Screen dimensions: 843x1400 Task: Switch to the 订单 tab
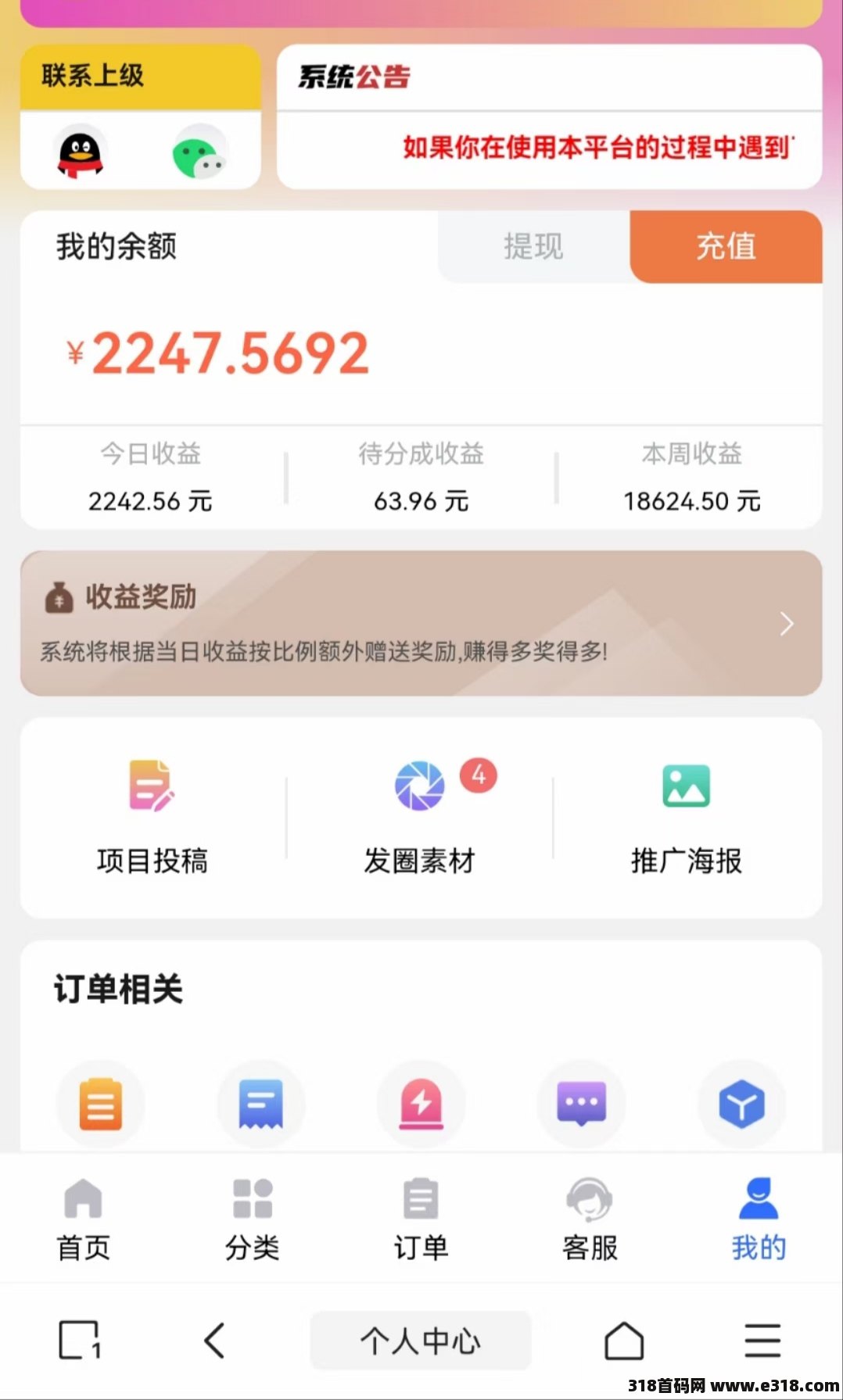(x=421, y=1218)
